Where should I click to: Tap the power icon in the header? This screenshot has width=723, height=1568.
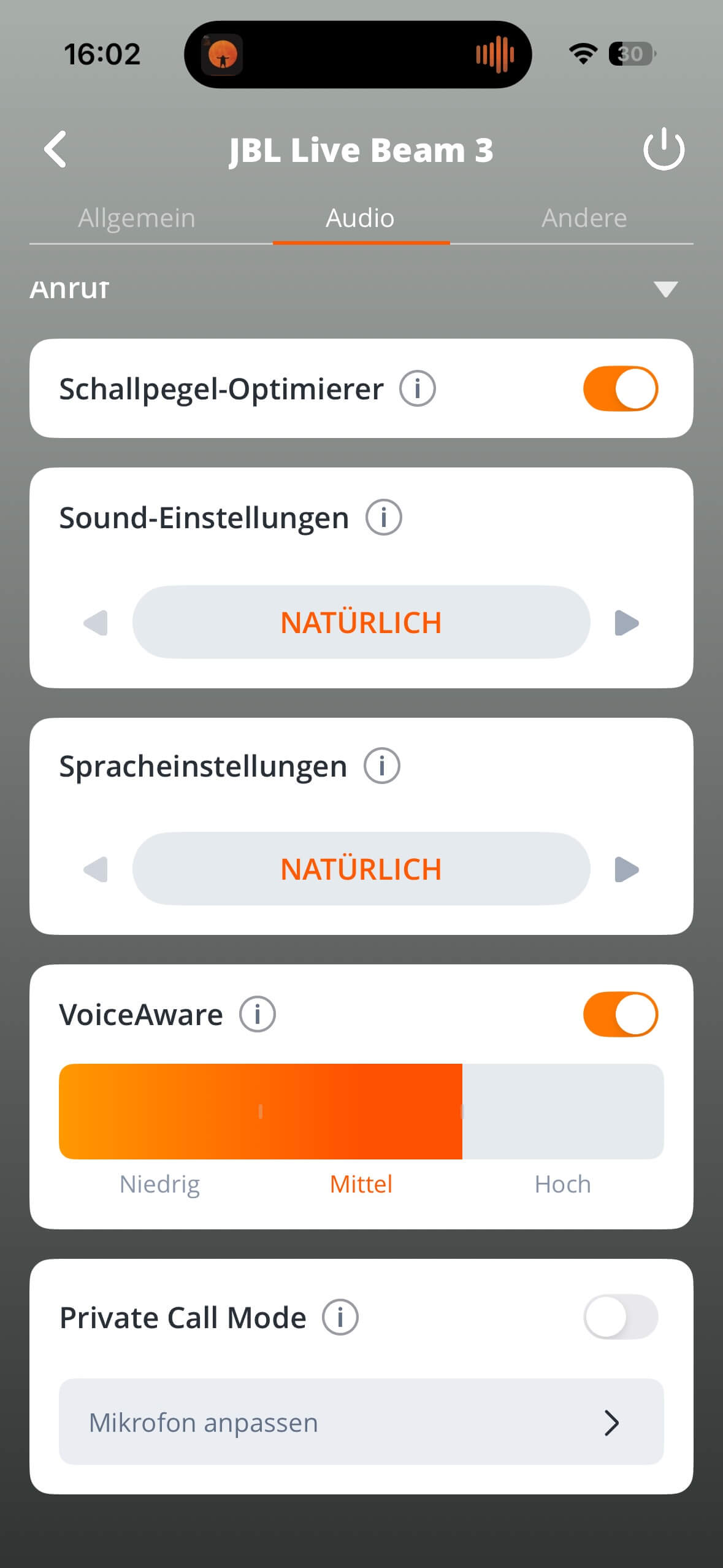point(664,149)
